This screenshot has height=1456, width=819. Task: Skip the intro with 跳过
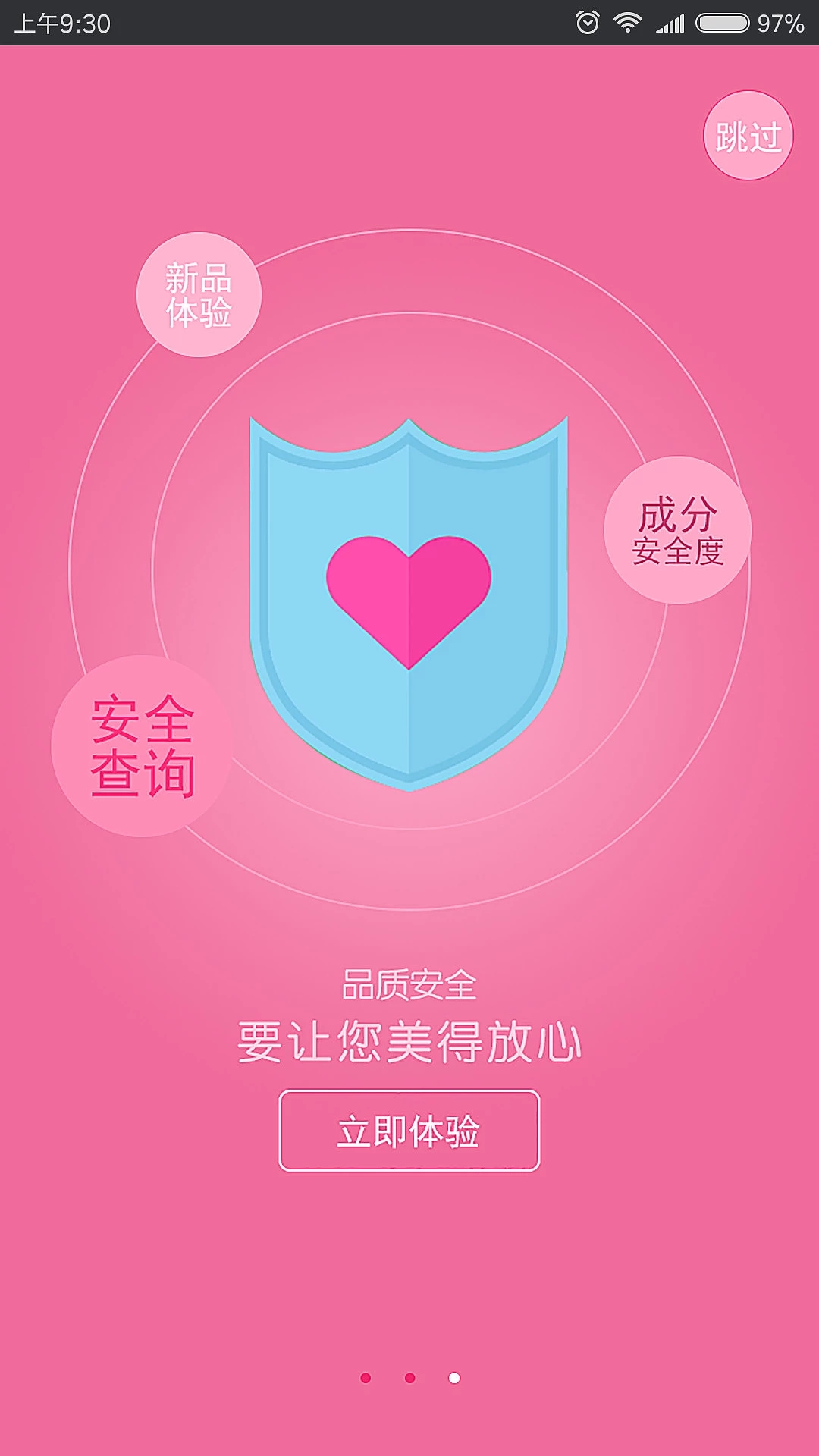[x=748, y=136]
